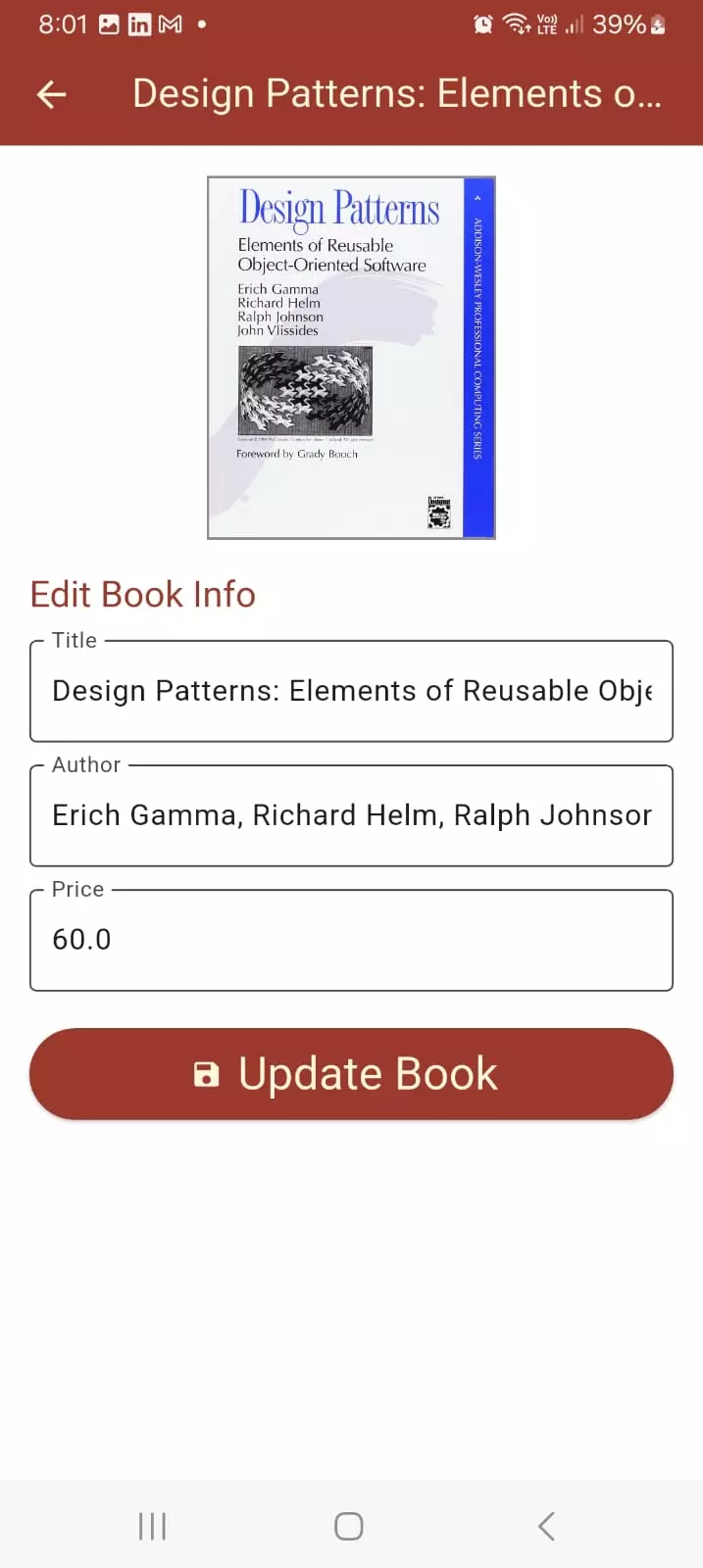This screenshot has width=703, height=1568.
Task: Go to the home screen
Action: point(349,1526)
